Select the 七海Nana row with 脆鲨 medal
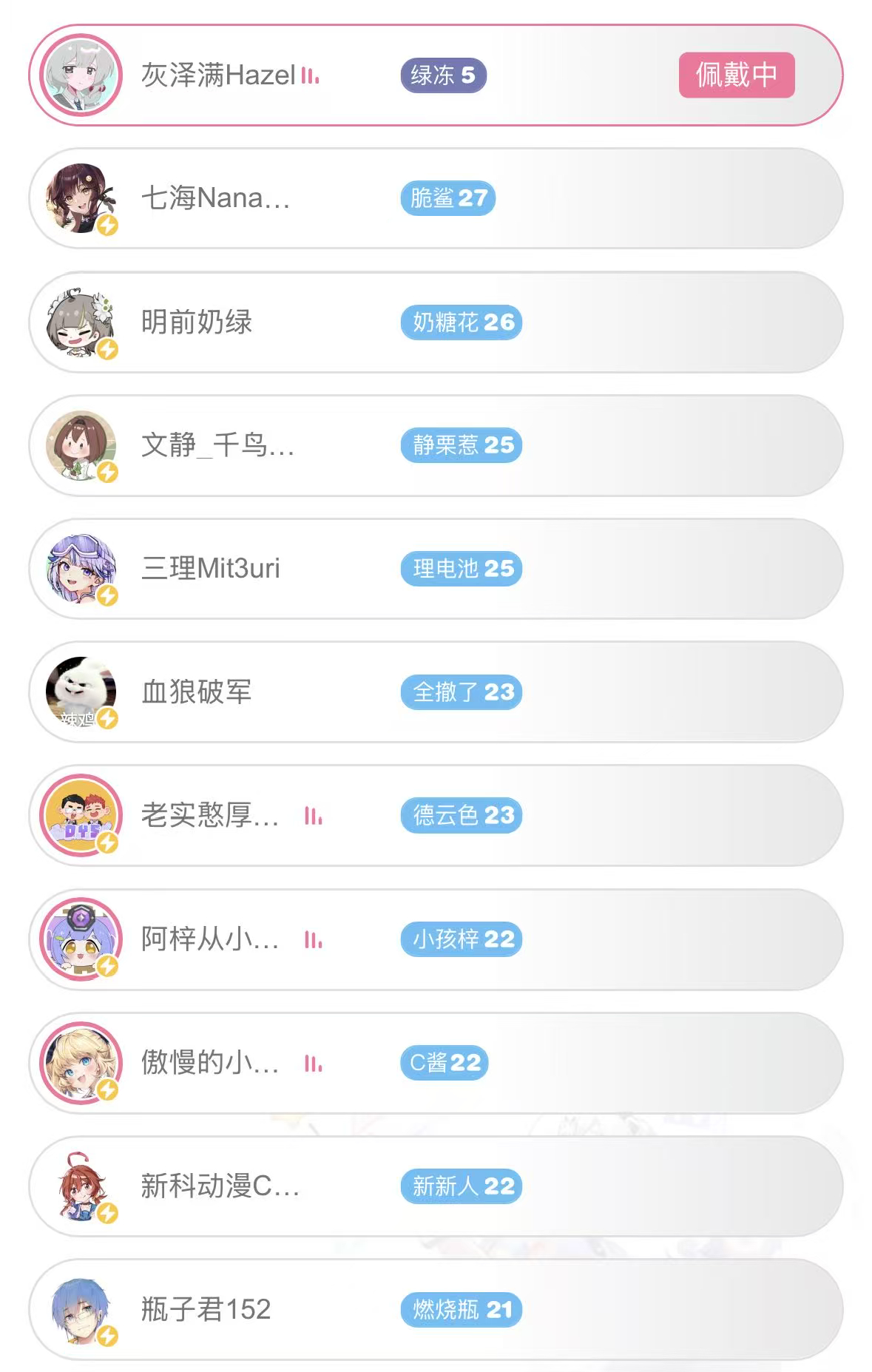The width and height of the screenshot is (872, 1372). (435, 198)
